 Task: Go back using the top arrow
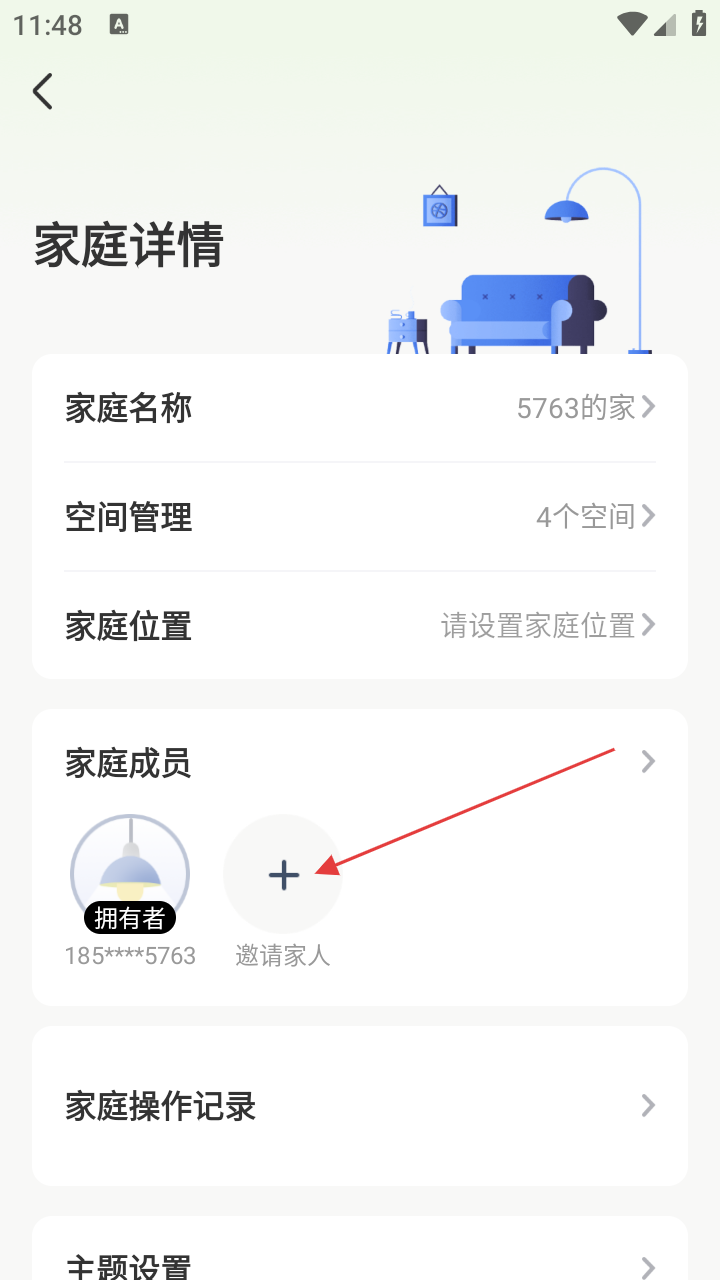coord(42,91)
